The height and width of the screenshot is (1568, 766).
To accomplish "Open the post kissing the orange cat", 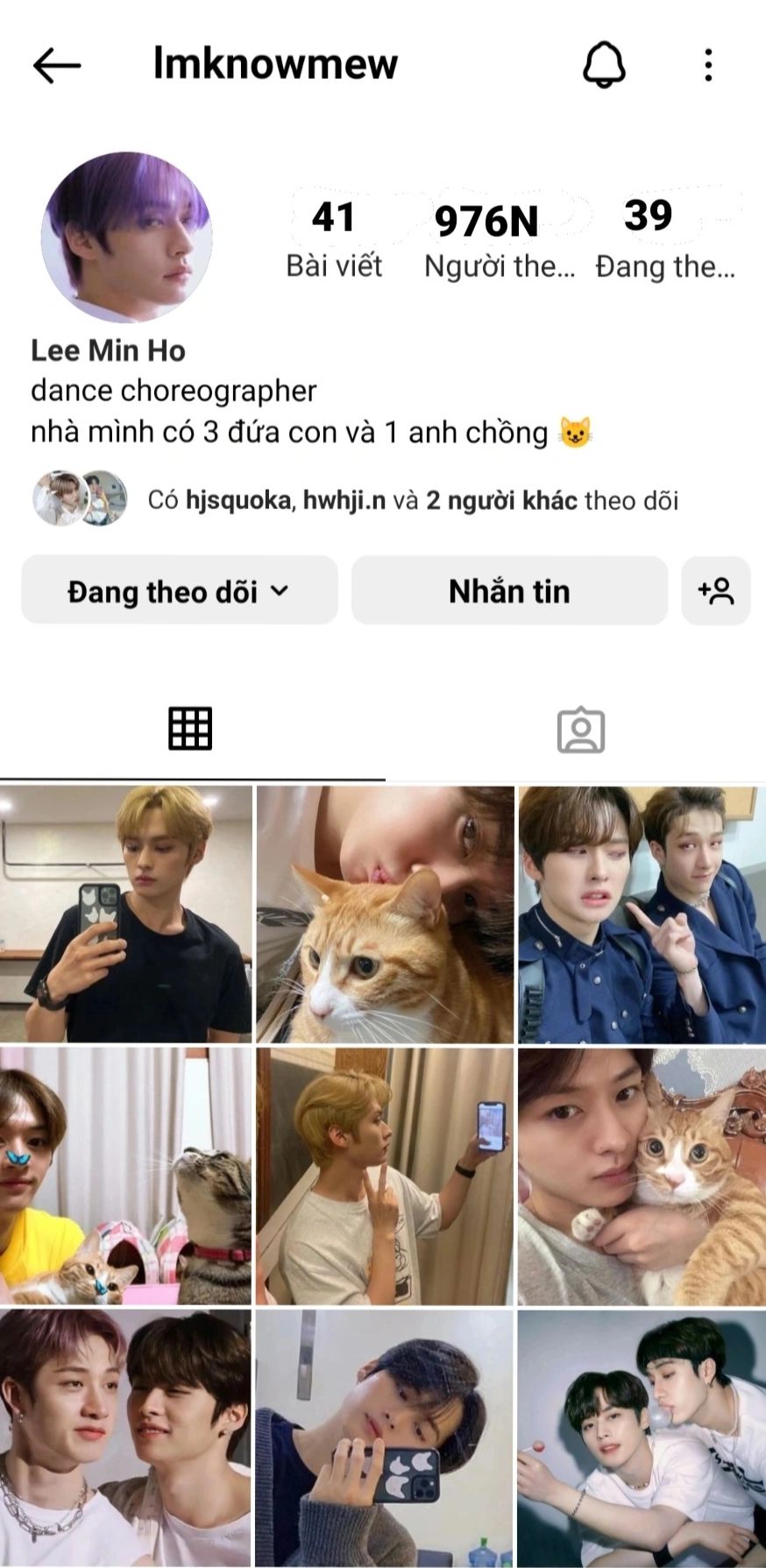I will [385, 914].
